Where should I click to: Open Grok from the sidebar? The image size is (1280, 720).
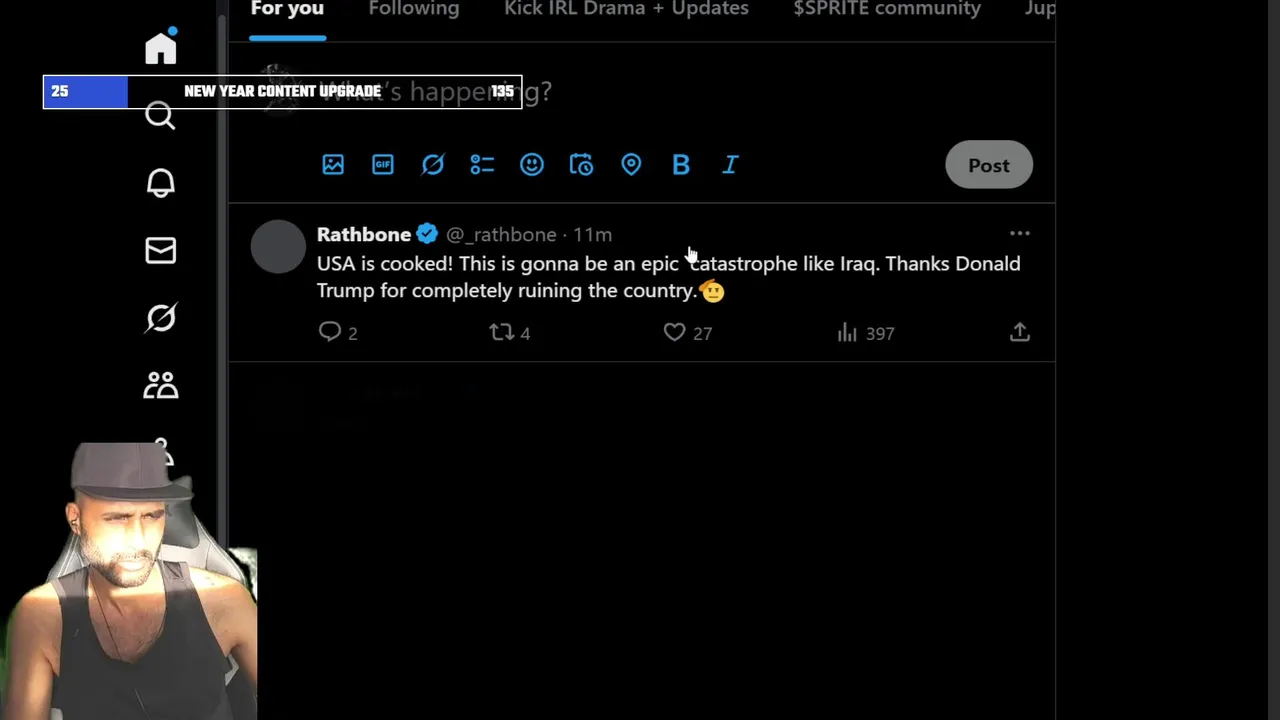click(160, 318)
